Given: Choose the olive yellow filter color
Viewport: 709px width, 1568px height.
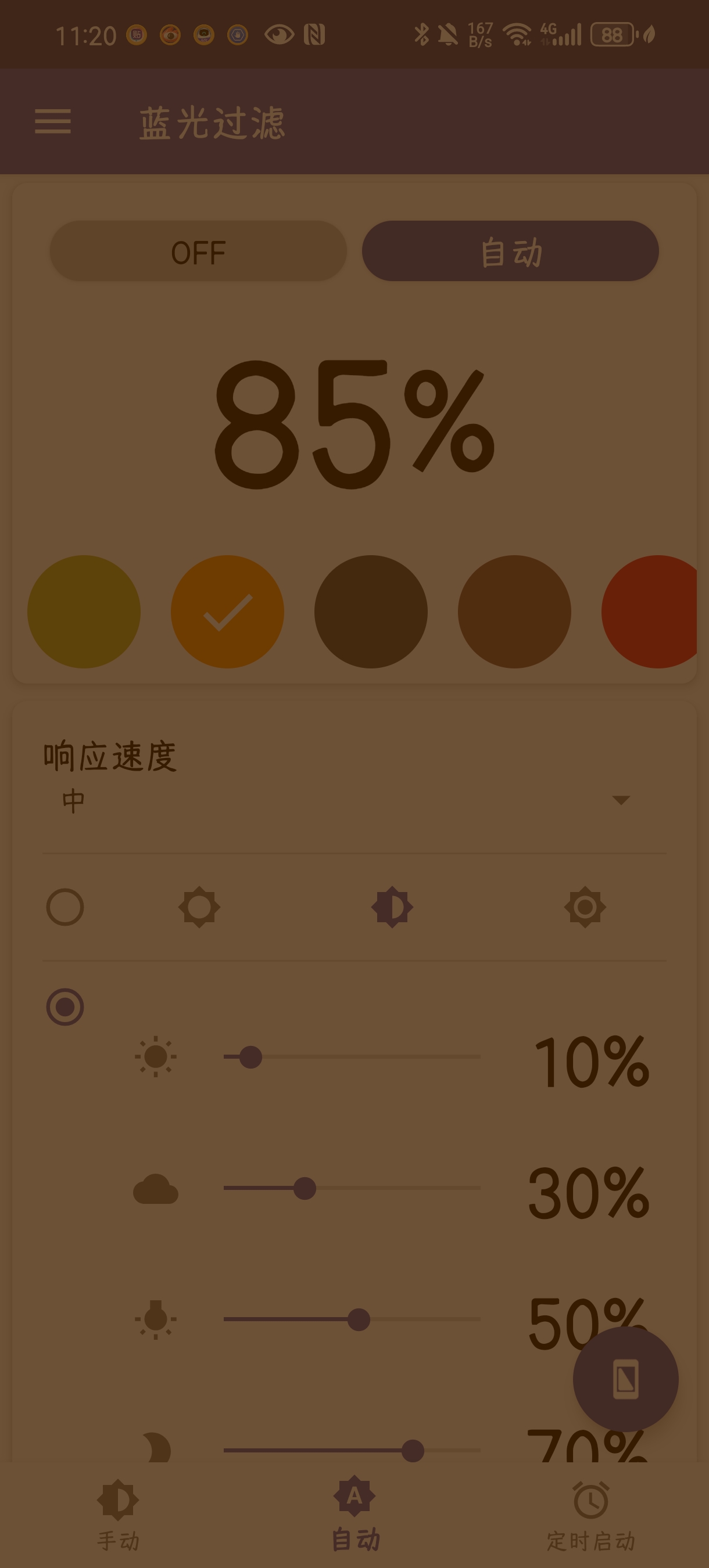Looking at the screenshot, I should click(84, 612).
